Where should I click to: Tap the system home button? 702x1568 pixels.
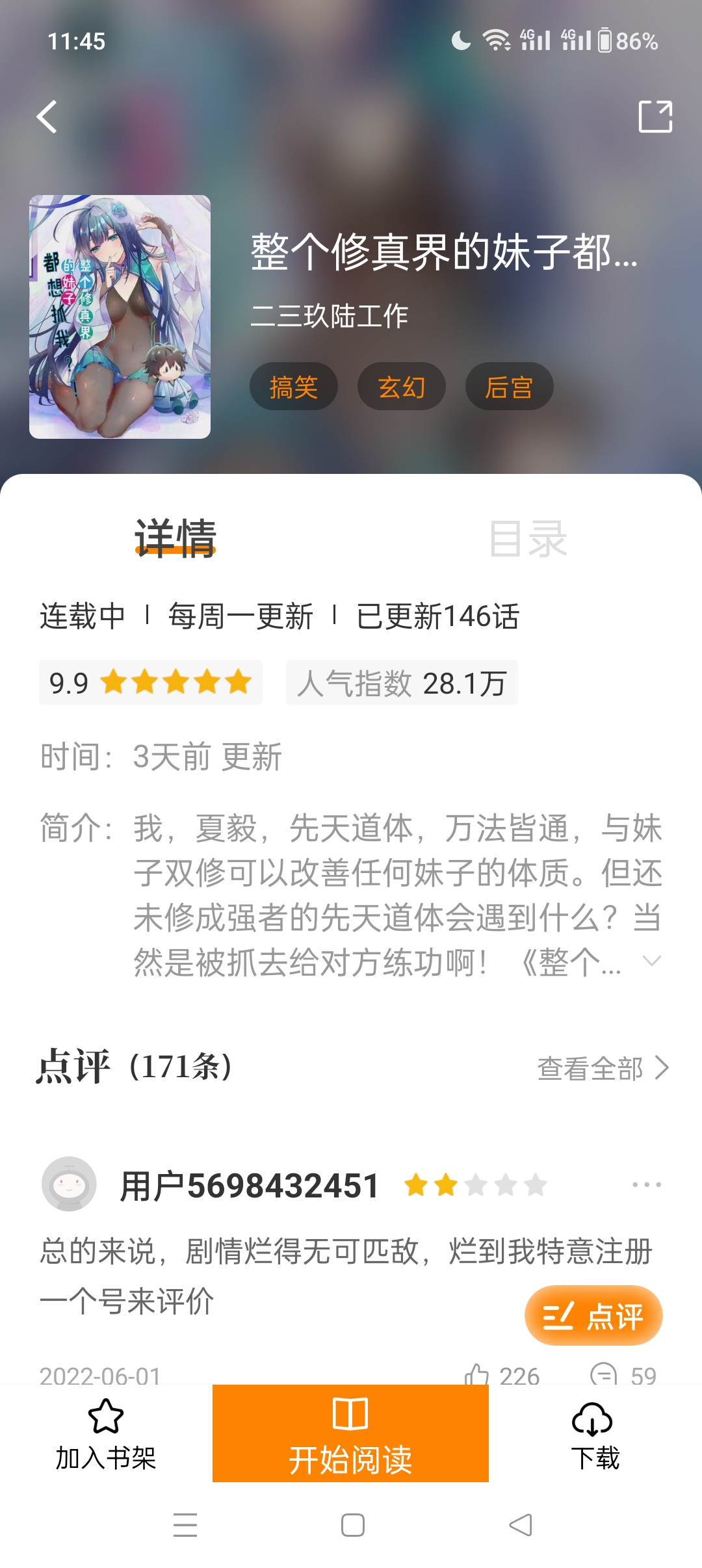point(352,1525)
